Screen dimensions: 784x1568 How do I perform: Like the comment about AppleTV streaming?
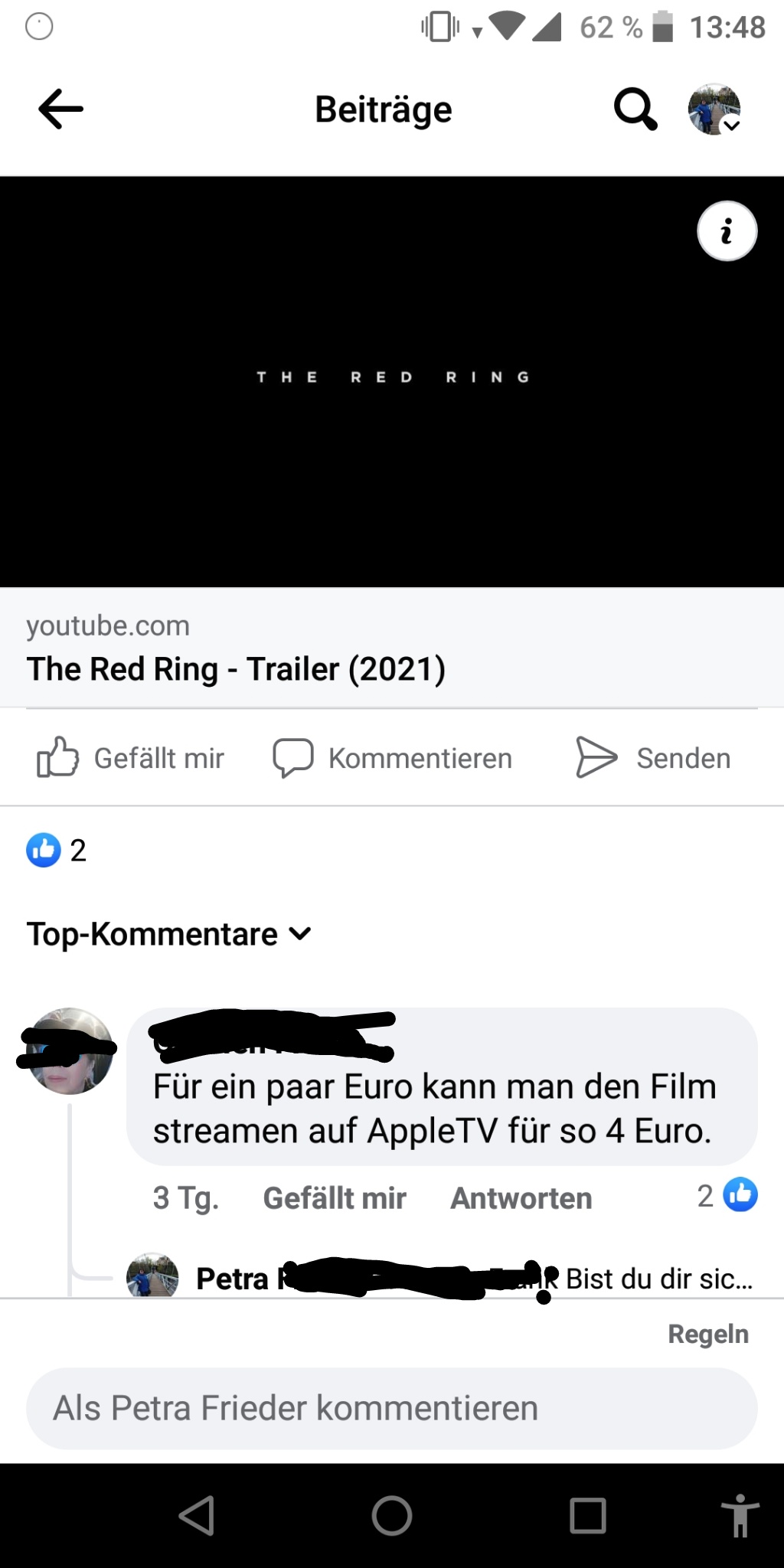(335, 1198)
